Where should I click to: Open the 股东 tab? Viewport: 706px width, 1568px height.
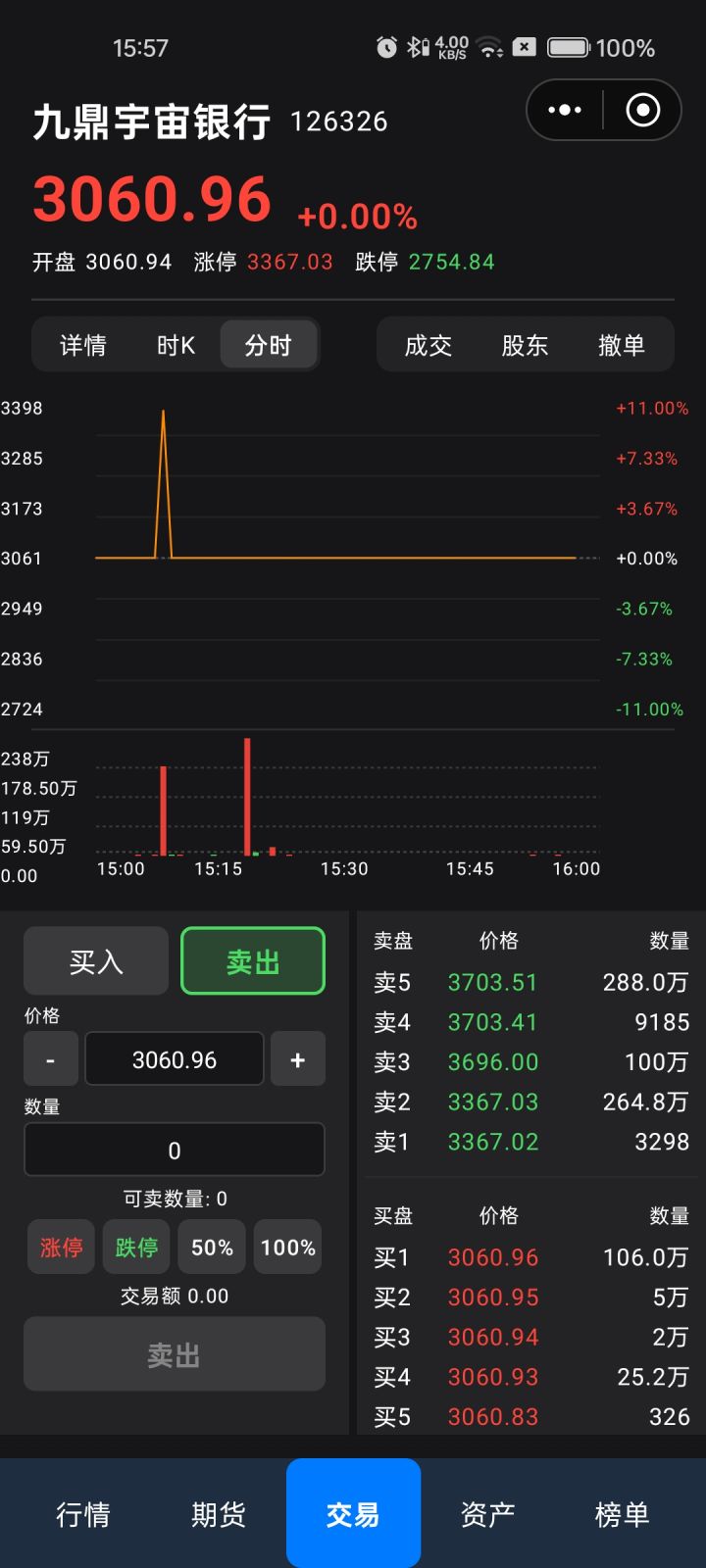pos(525,345)
